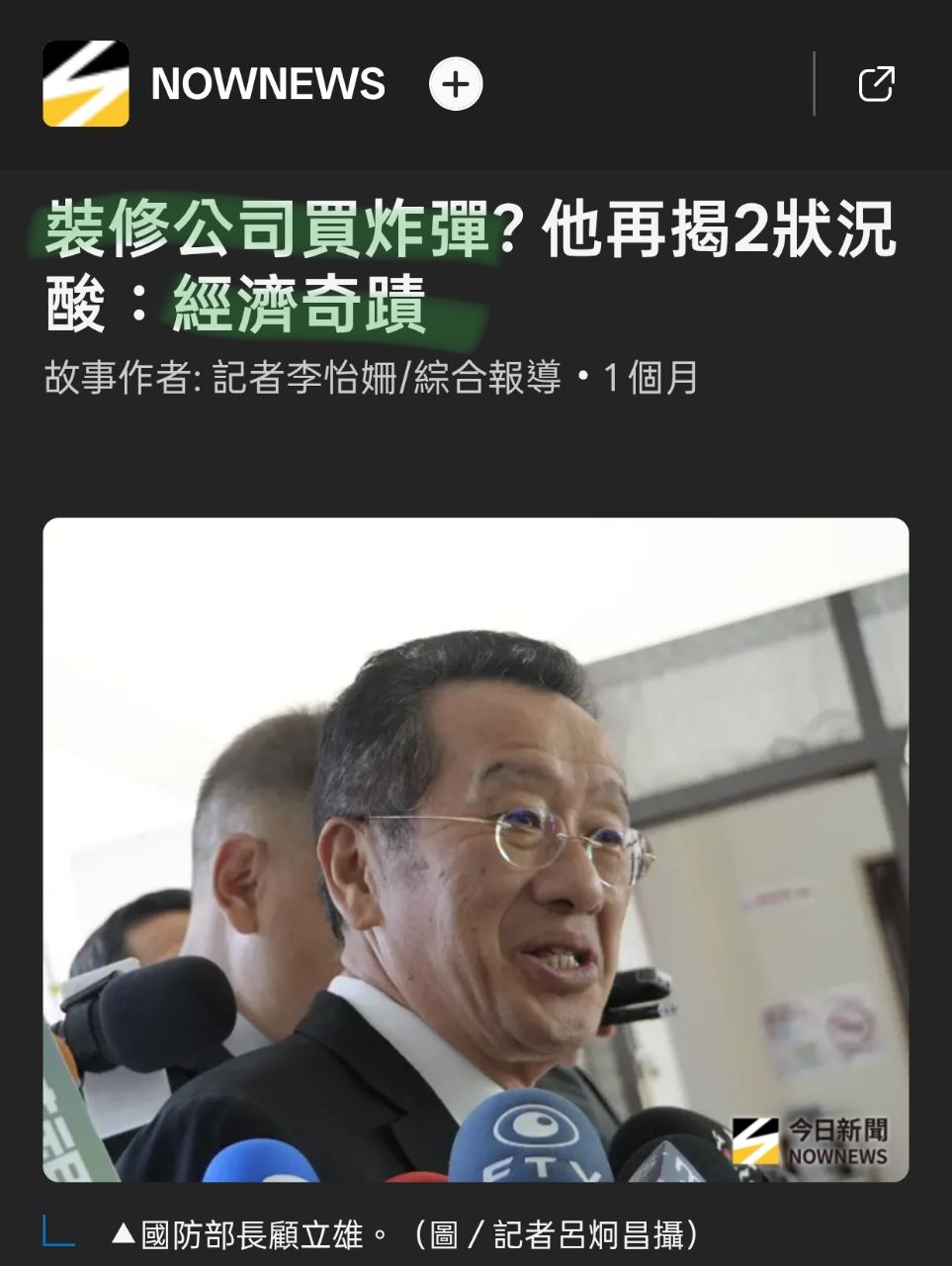Open the article in external browser
The image size is (952, 1266).
[x=876, y=84]
